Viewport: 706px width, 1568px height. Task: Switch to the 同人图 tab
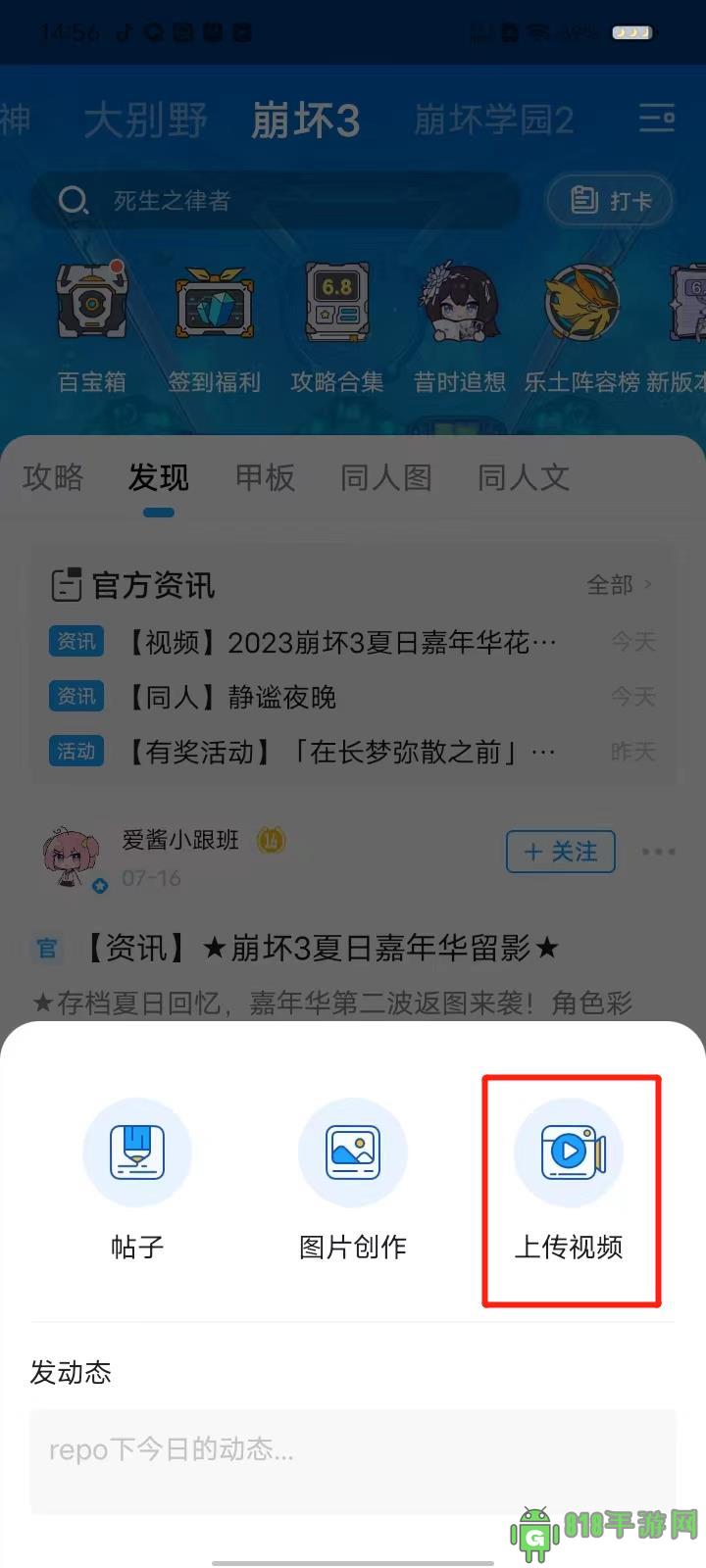pyautogui.click(x=385, y=477)
